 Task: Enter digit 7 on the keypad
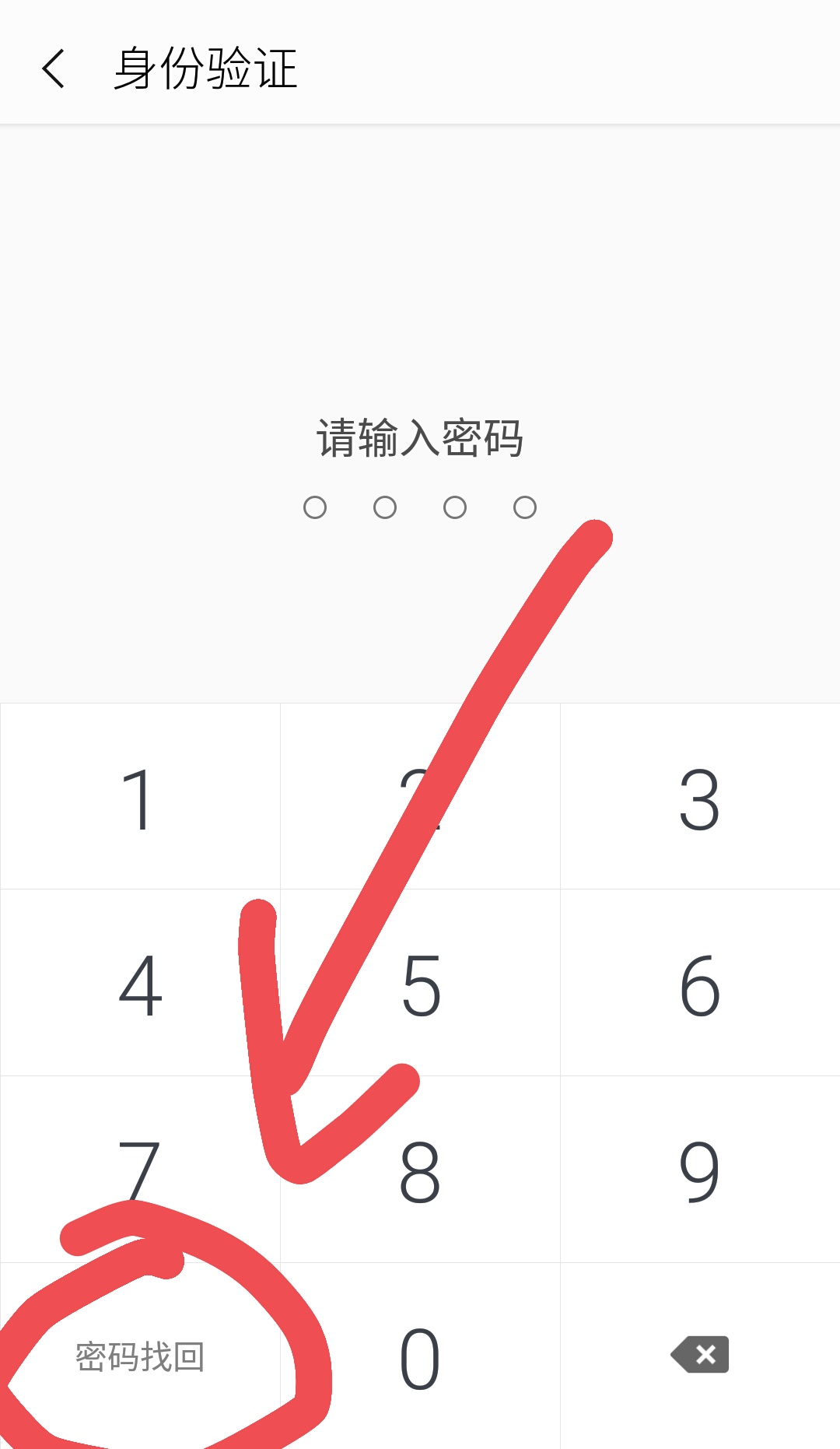tap(140, 1170)
